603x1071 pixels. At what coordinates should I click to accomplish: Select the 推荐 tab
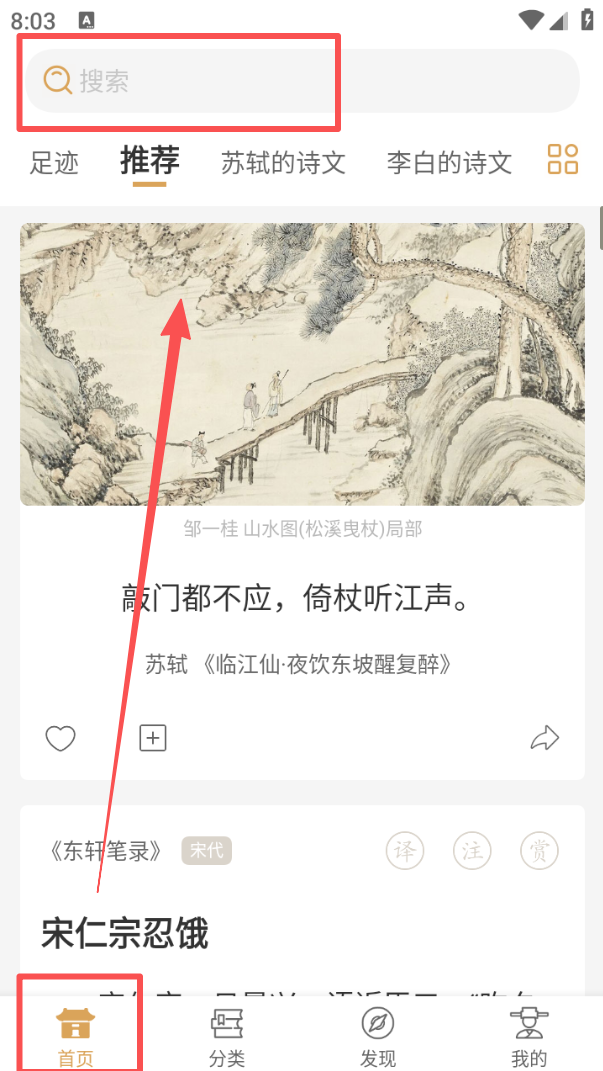coord(150,160)
